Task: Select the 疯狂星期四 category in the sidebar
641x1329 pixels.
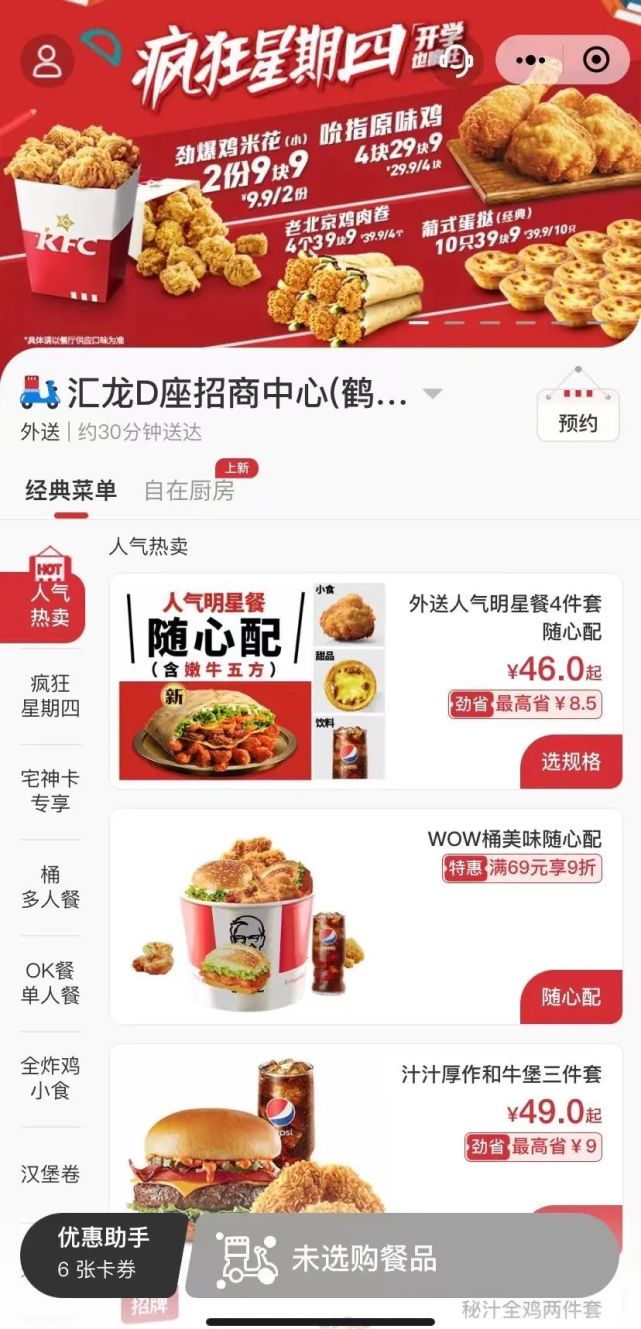Action: coord(50,696)
